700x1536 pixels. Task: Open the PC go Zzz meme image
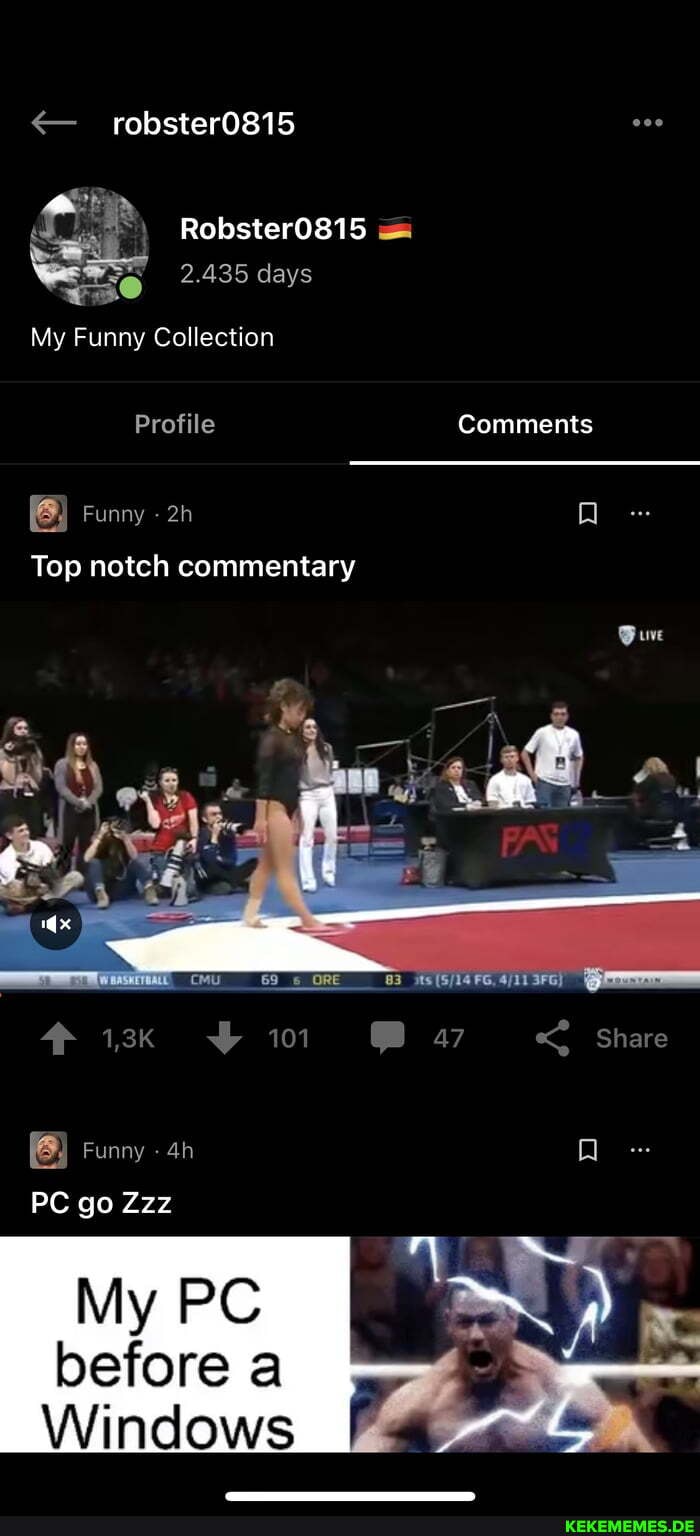tap(350, 1345)
